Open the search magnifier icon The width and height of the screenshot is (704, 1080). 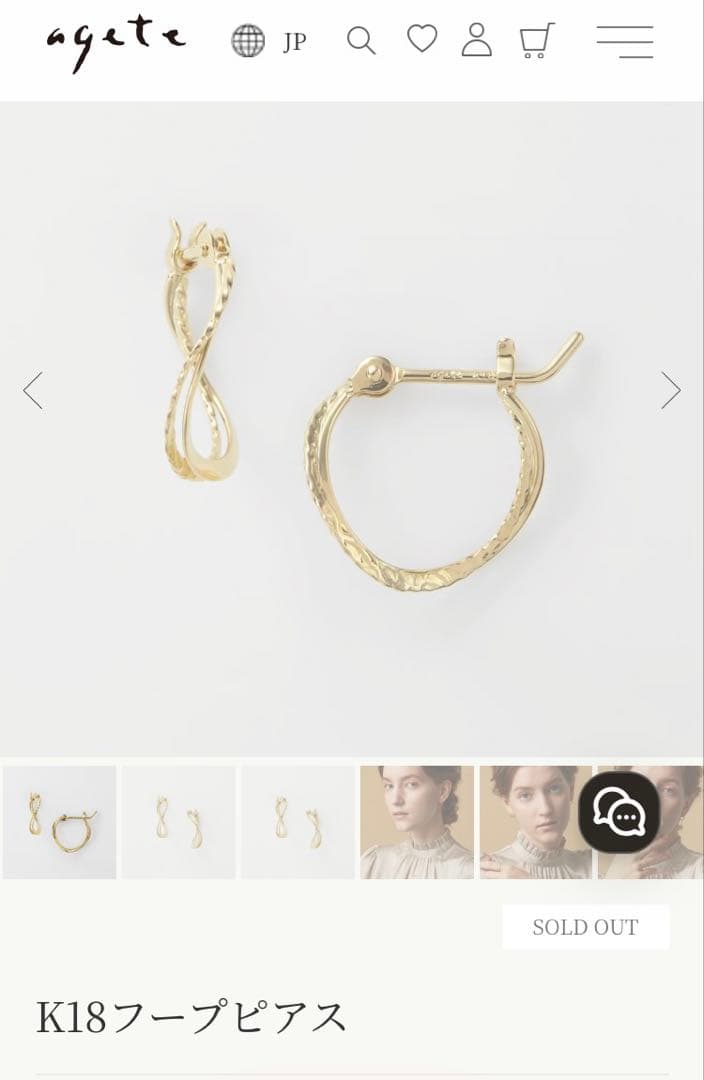pos(361,41)
